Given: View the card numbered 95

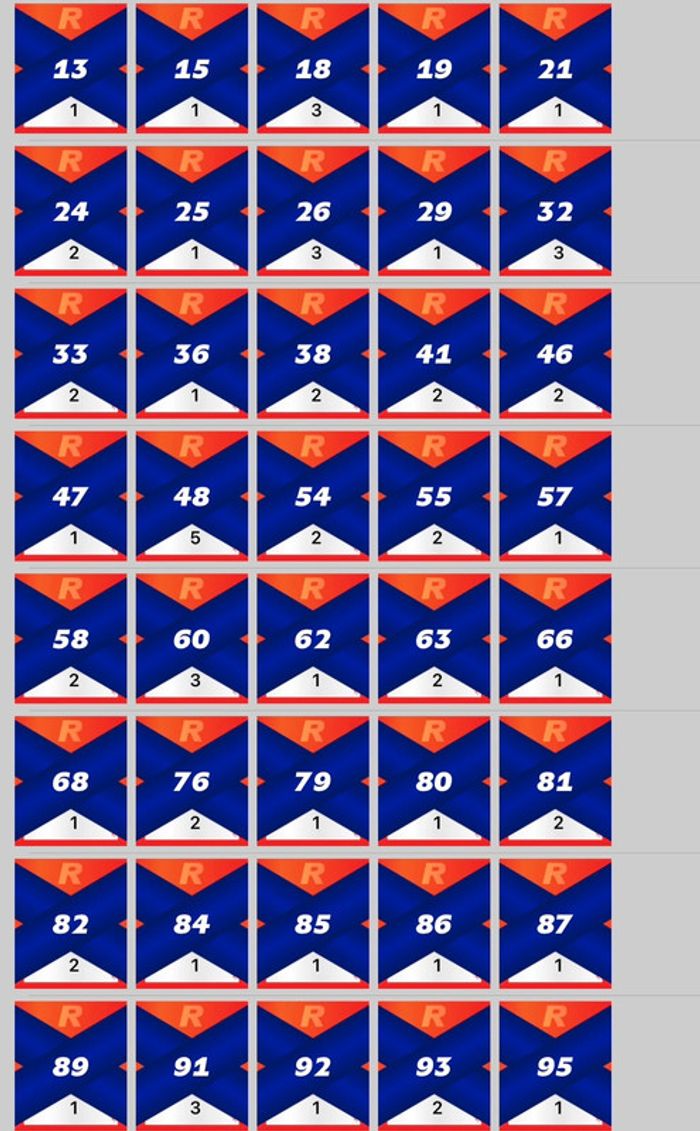Looking at the screenshot, I should click(x=555, y=1066).
